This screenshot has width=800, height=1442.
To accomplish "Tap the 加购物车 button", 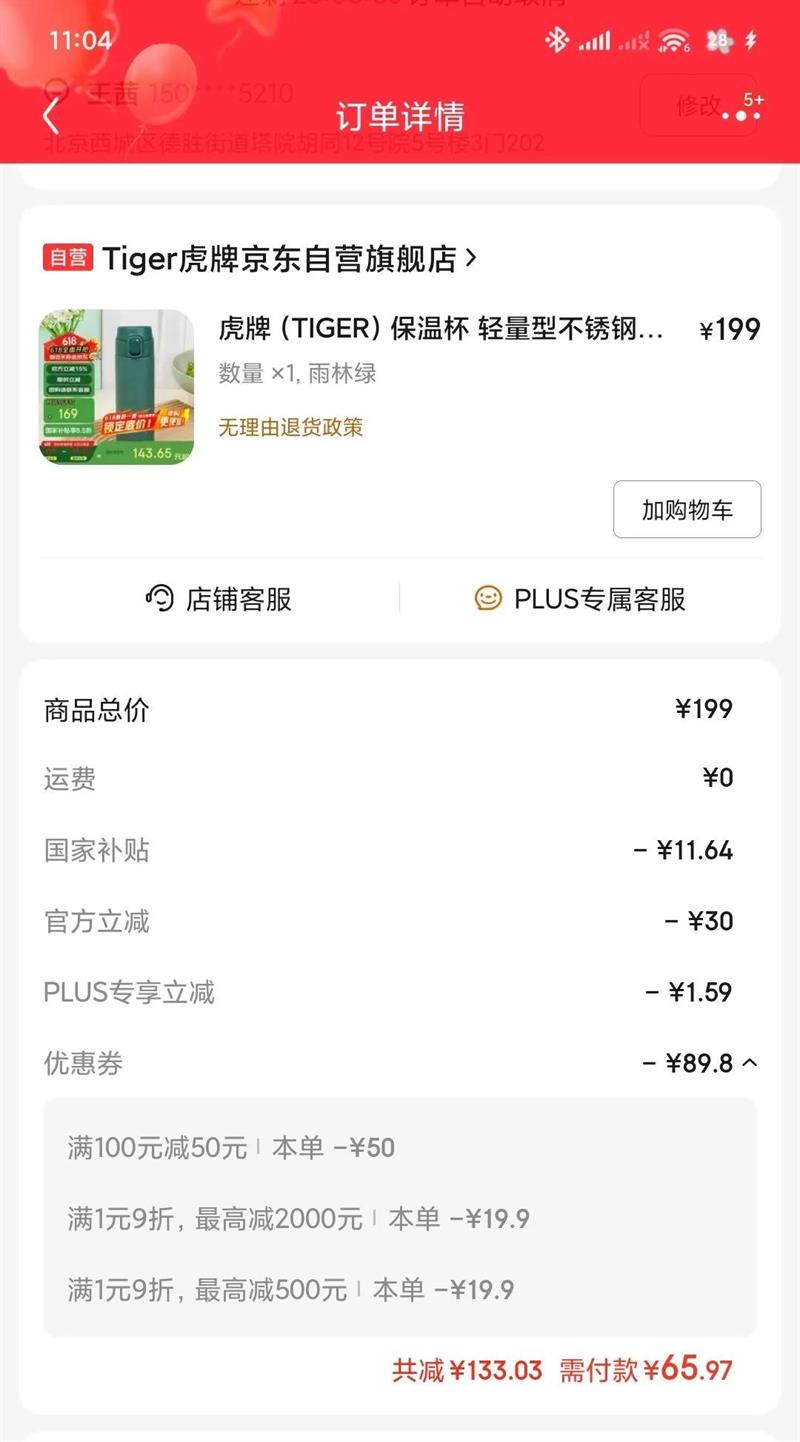I will [687, 510].
